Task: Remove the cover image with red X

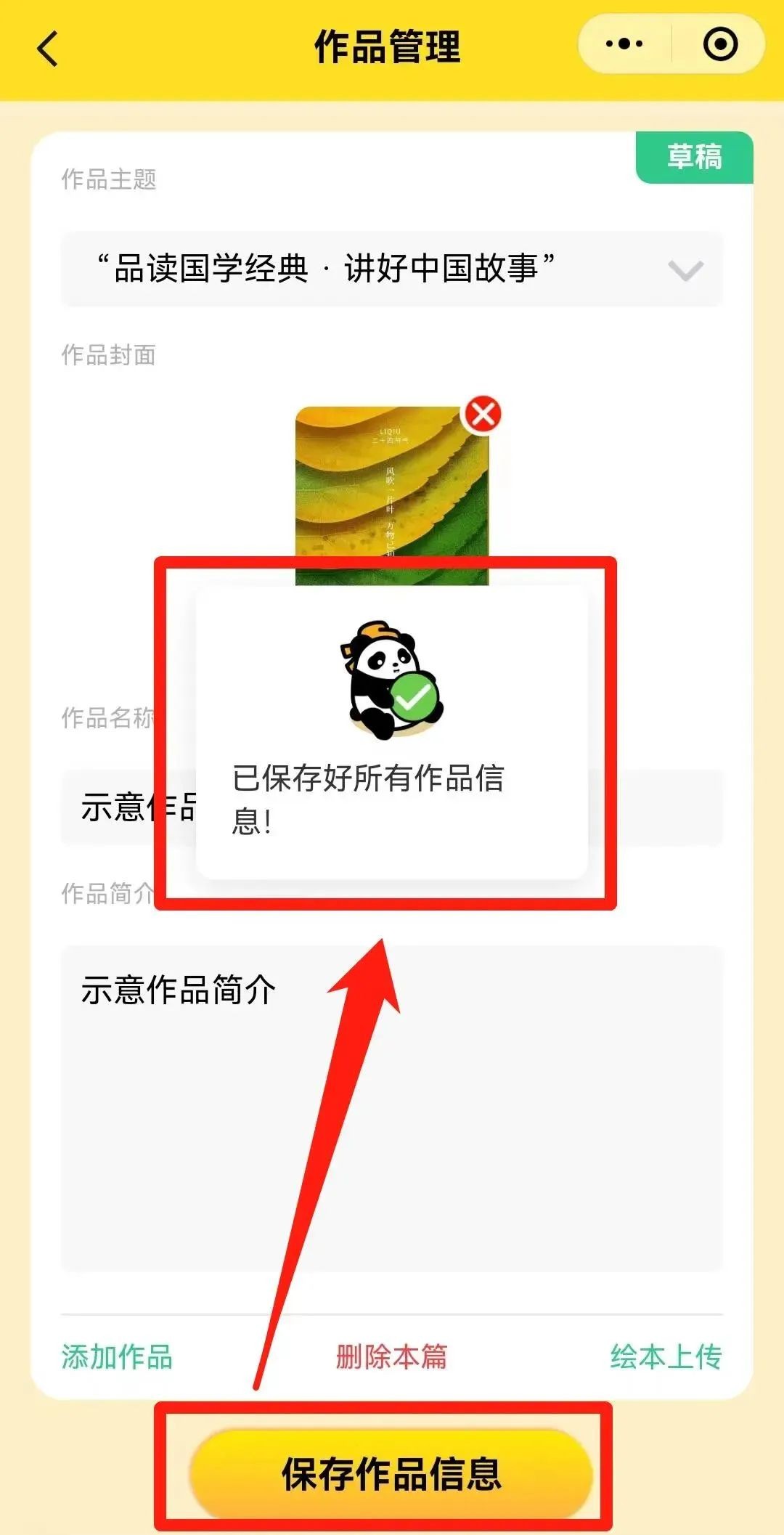Action: 483,415
